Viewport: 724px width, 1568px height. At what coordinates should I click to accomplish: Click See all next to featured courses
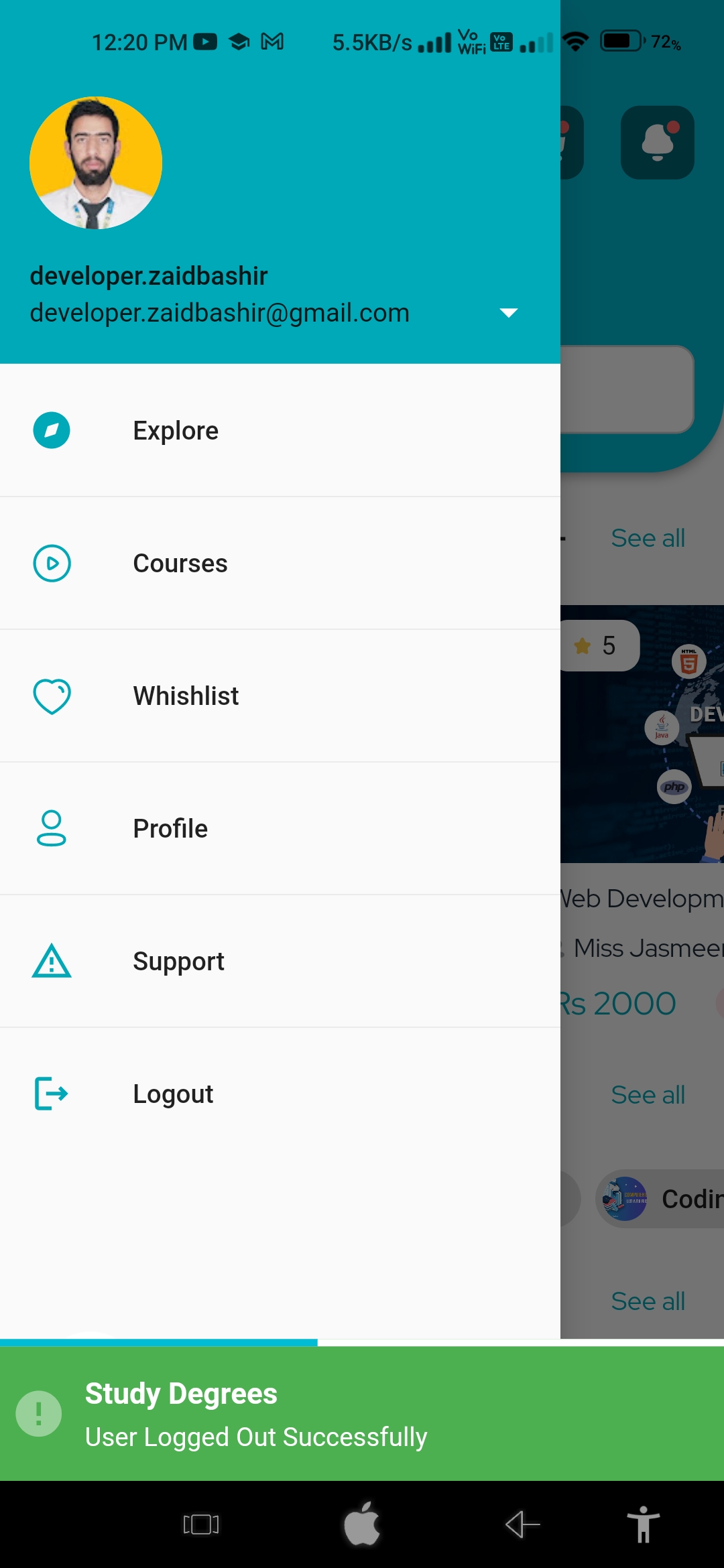[x=648, y=537]
